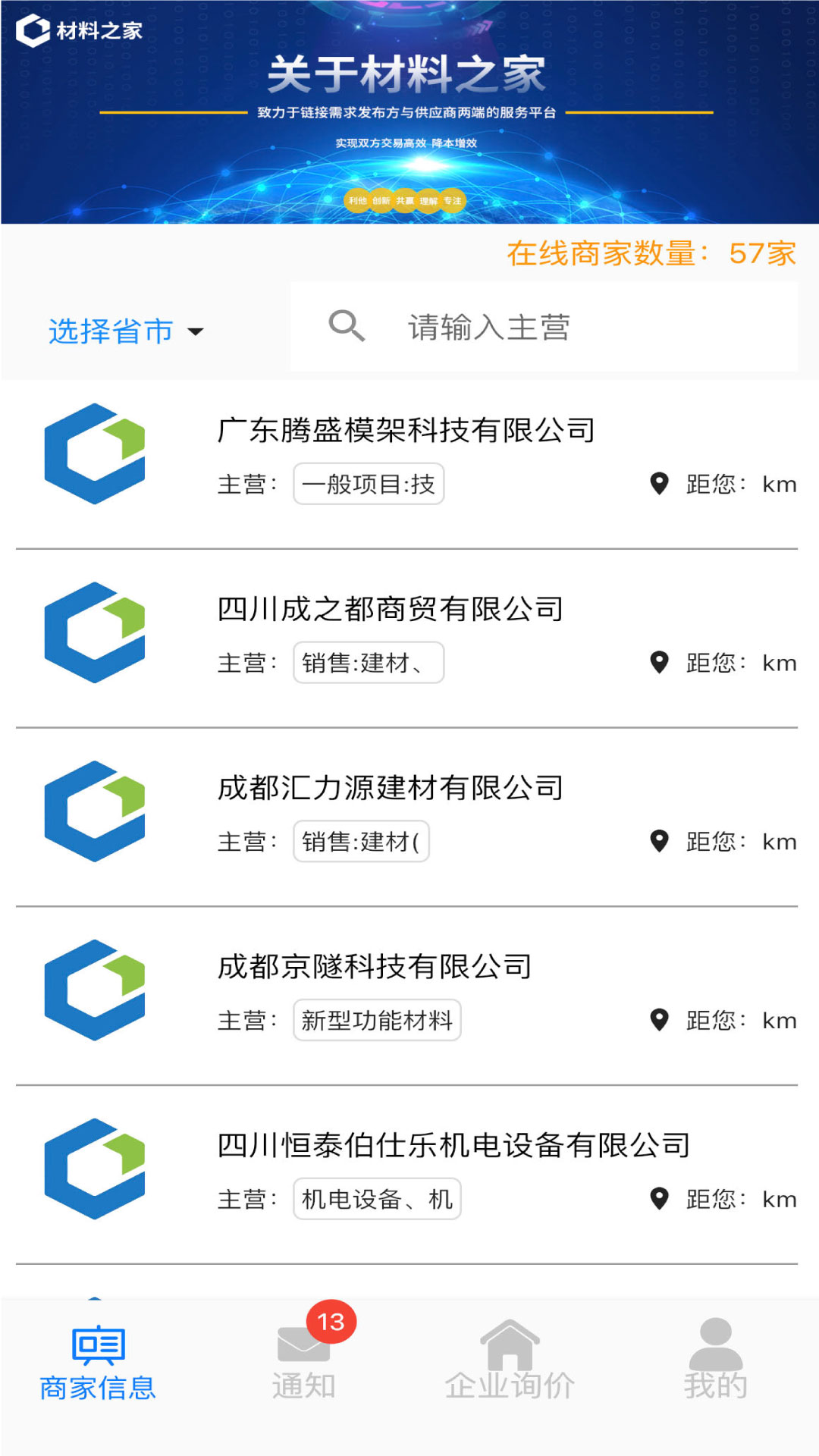Select the 销售:建材、 tag of 四川成之都商贸有限公司
This screenshot has height=1456, width=819.
click(367, 662)
